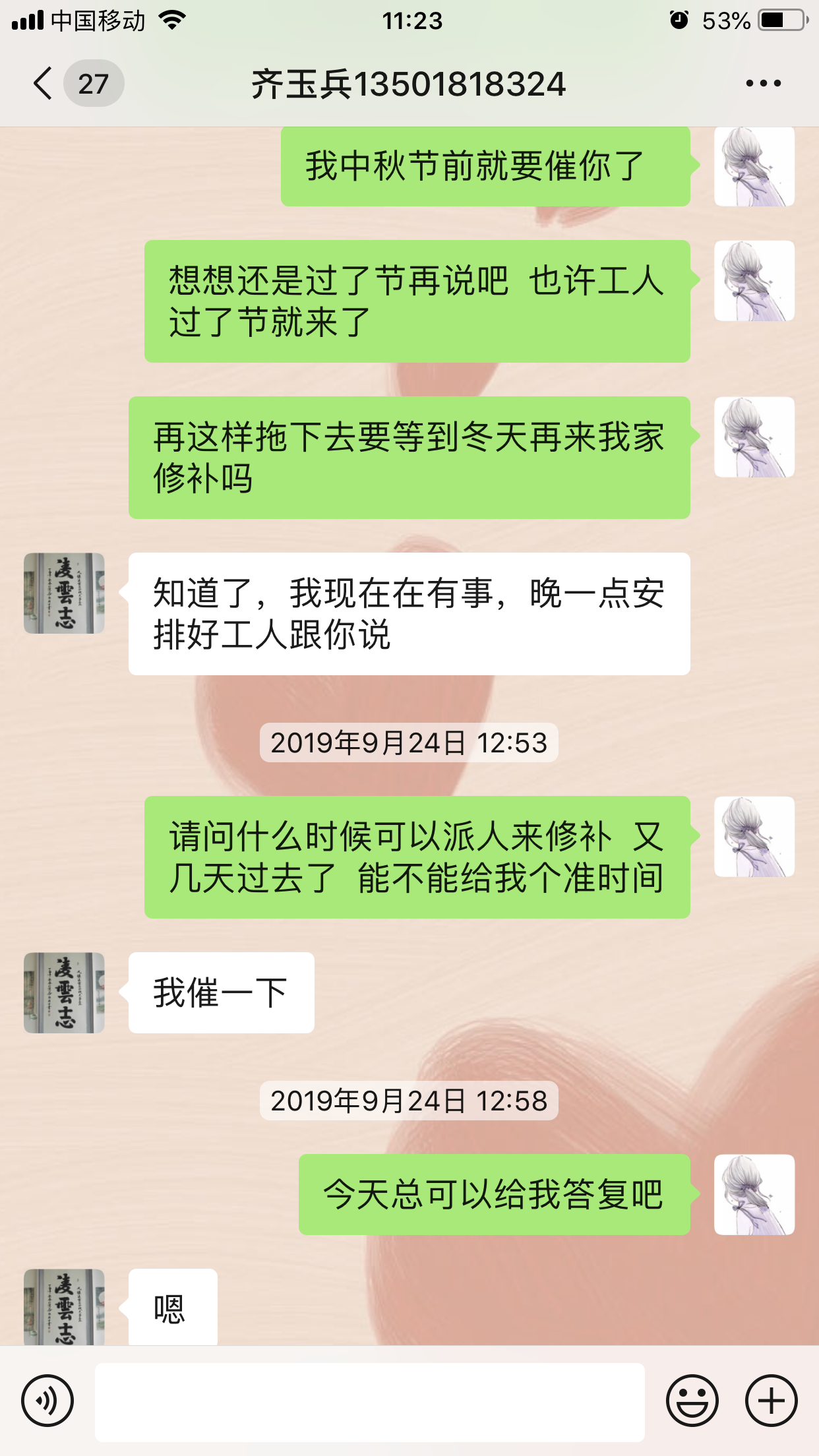
Task: Open your avatar beside "今天总可以给我答复吧"
Action: click(754, 1194)
